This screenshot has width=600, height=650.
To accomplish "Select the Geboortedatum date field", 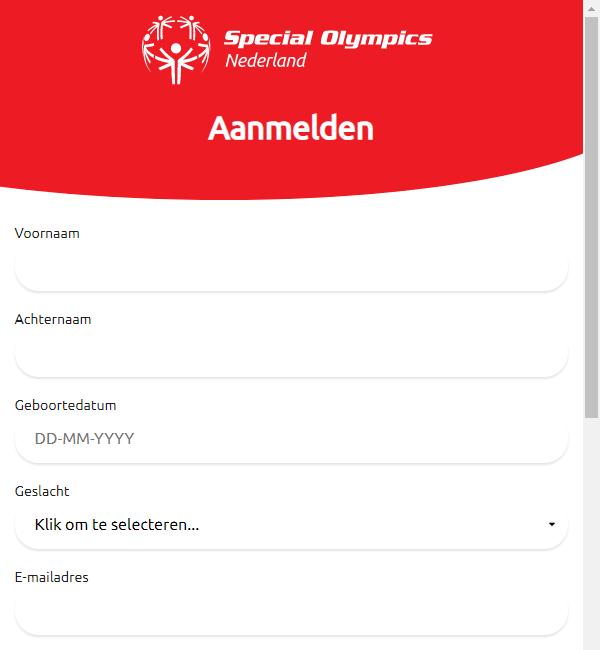I will pyautogui.click(x=291, y=440).
